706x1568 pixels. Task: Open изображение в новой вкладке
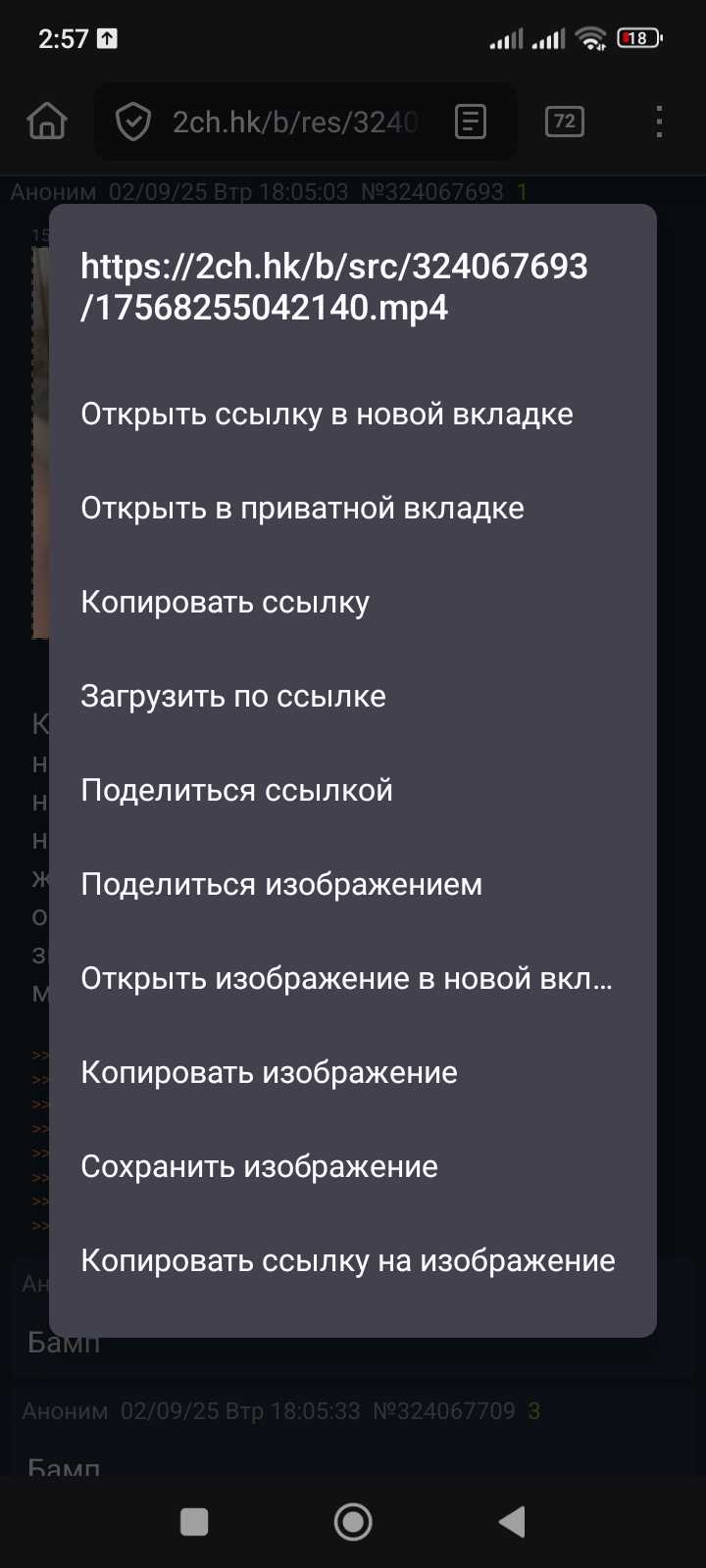pyautogui.click(x=353, y=978)
